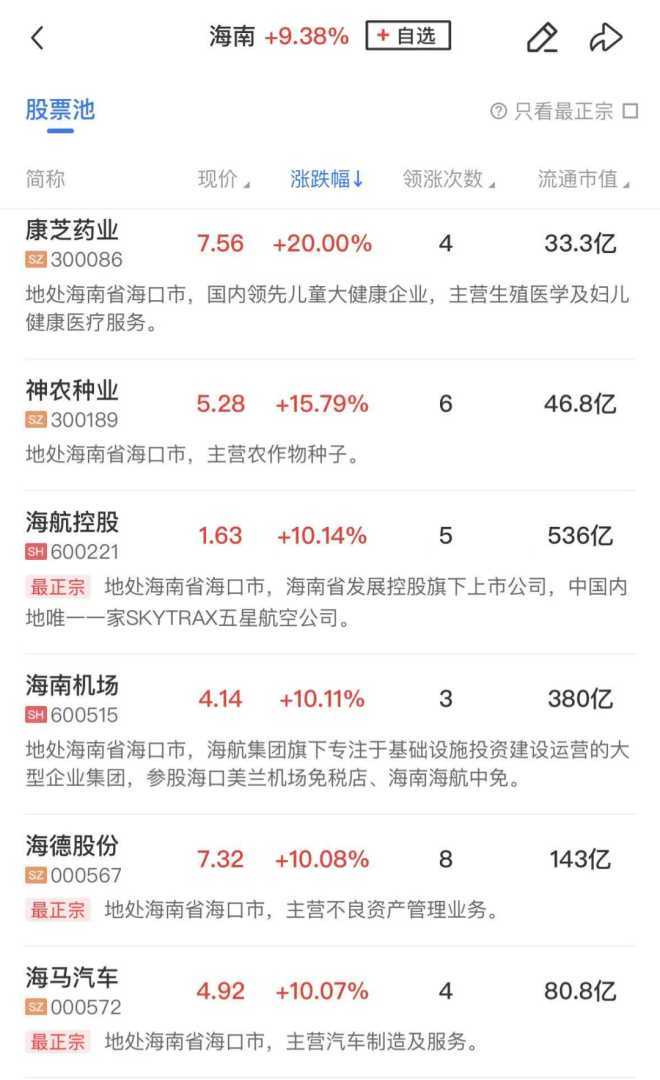The height and width of the screenshot is (1080, 660).
Task: View 海德股份 stock page
Action: 72,846
